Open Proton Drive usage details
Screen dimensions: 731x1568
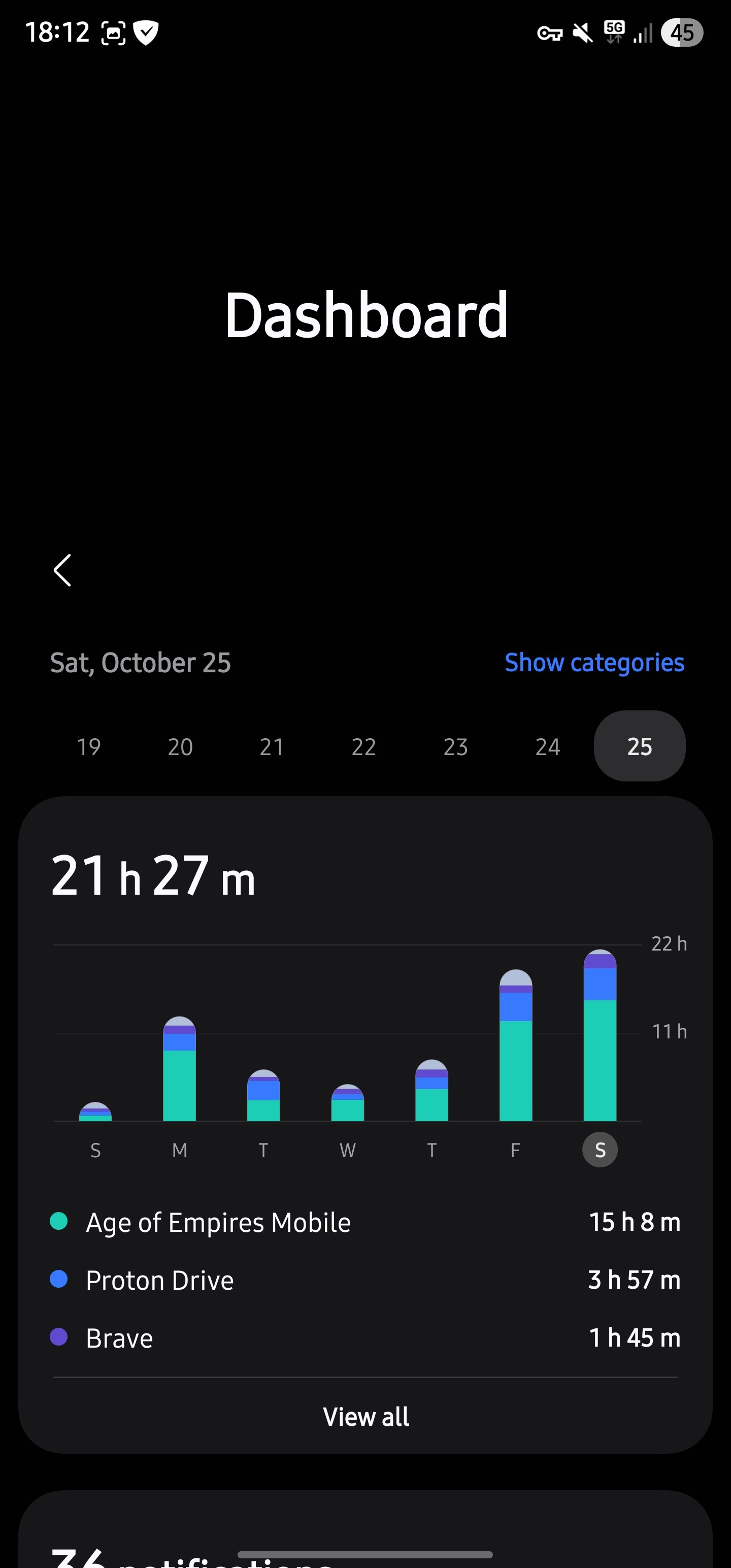click(365, 1280)
